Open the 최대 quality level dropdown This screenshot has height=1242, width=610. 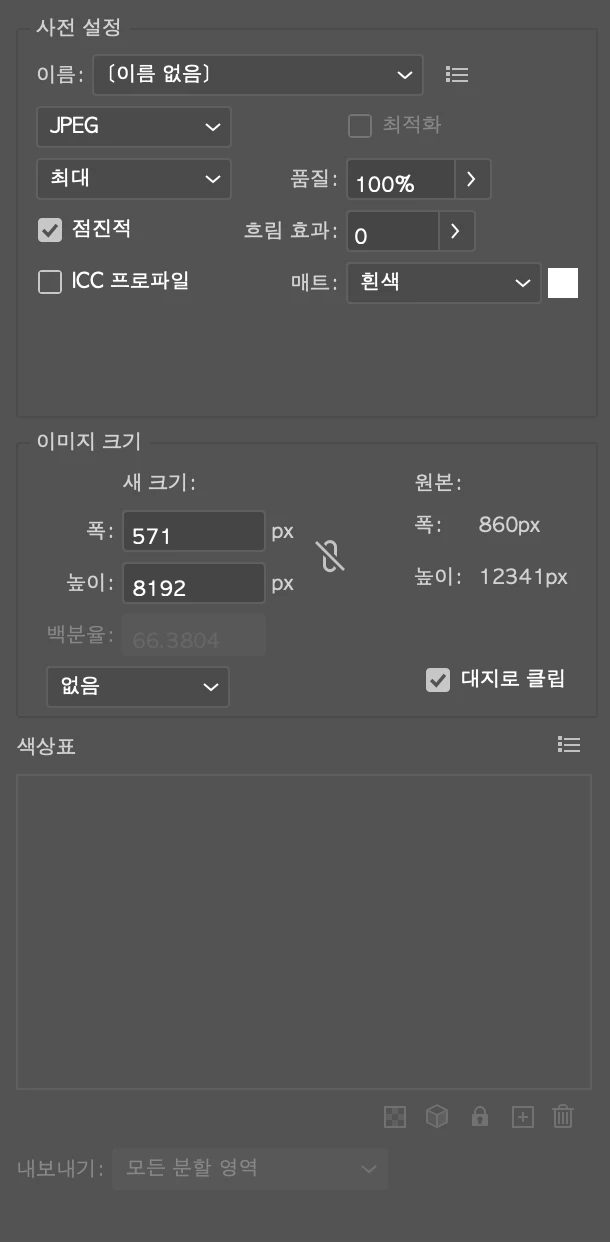click(133, 179)
